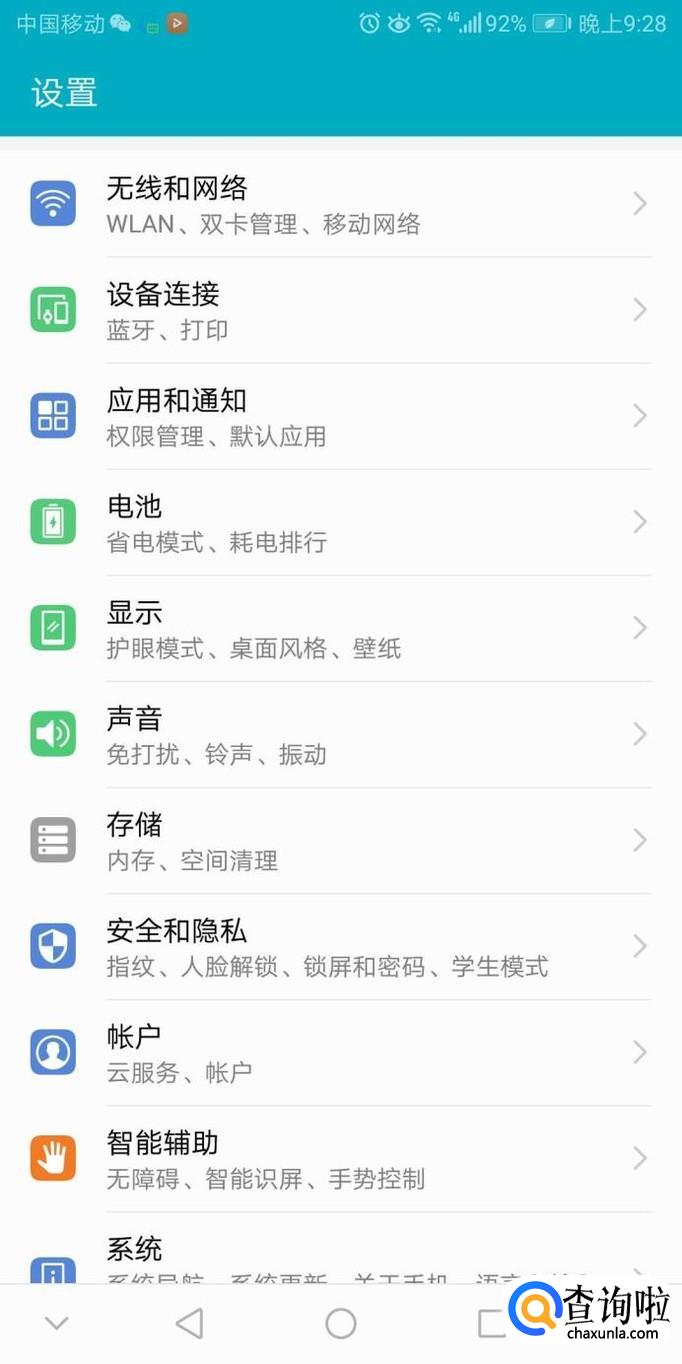Open 无线和网络 settings
The width and height of the screenshot is (682, 1364).
(x=340, y=204)
